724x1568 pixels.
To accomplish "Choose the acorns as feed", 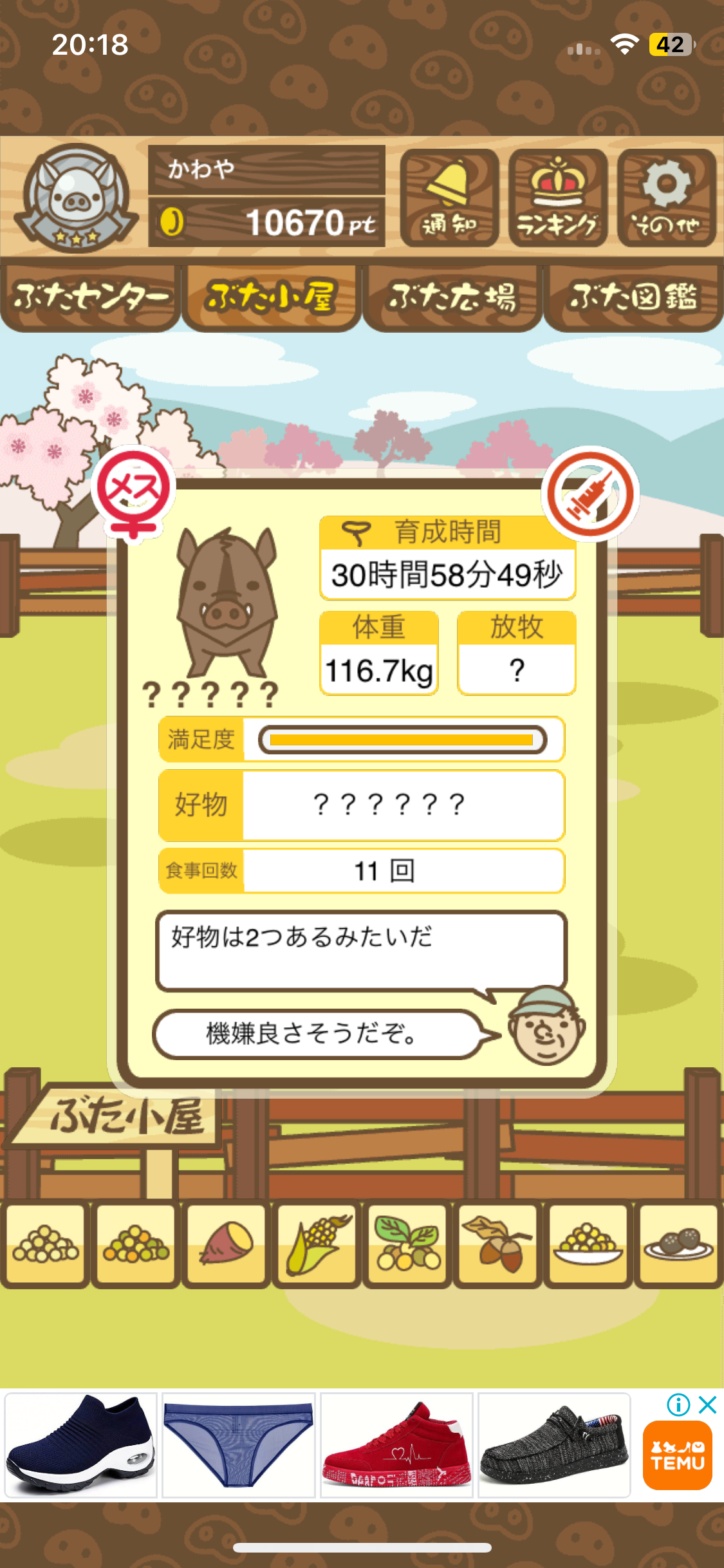I will (x=498, y=1244).
